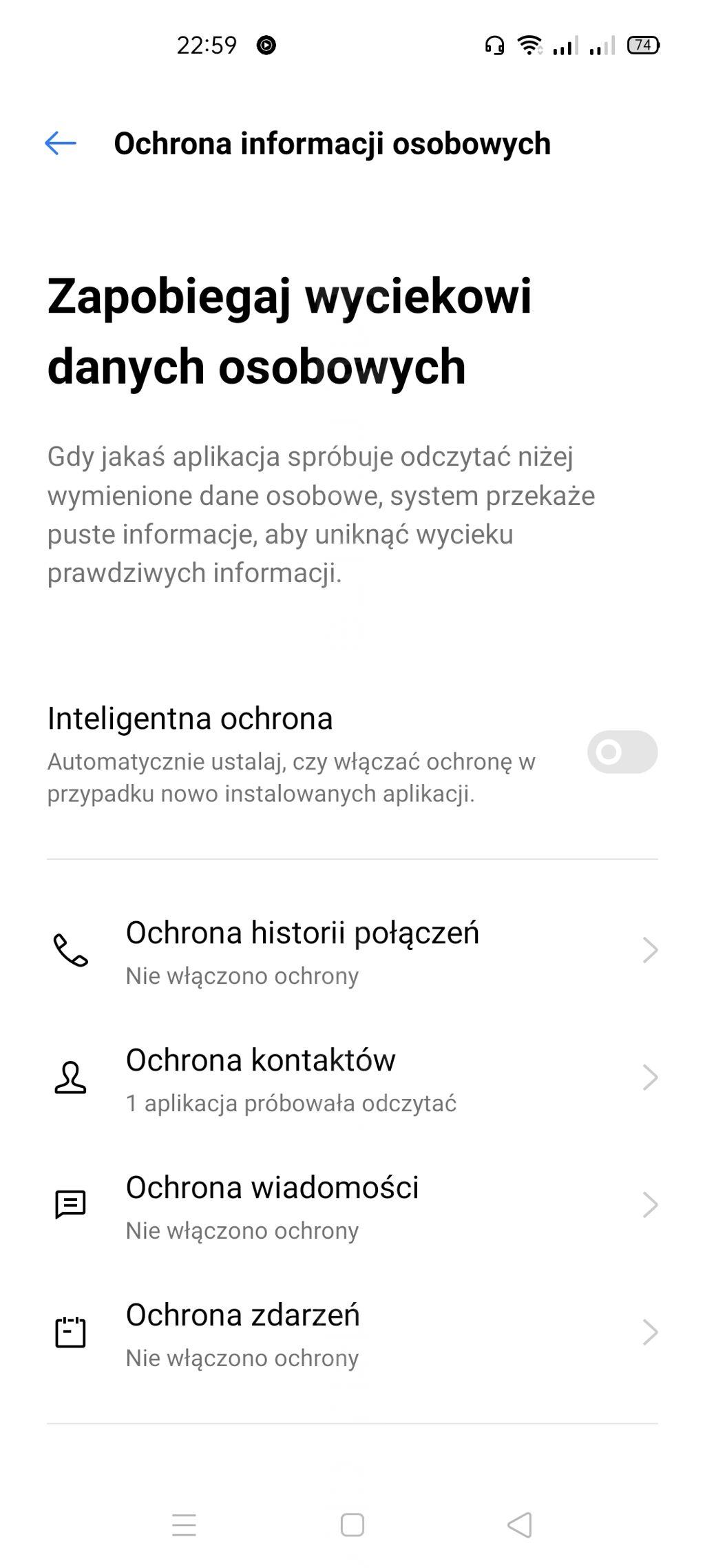Open the Ochrona zdarzeń row

[352, 1333]
